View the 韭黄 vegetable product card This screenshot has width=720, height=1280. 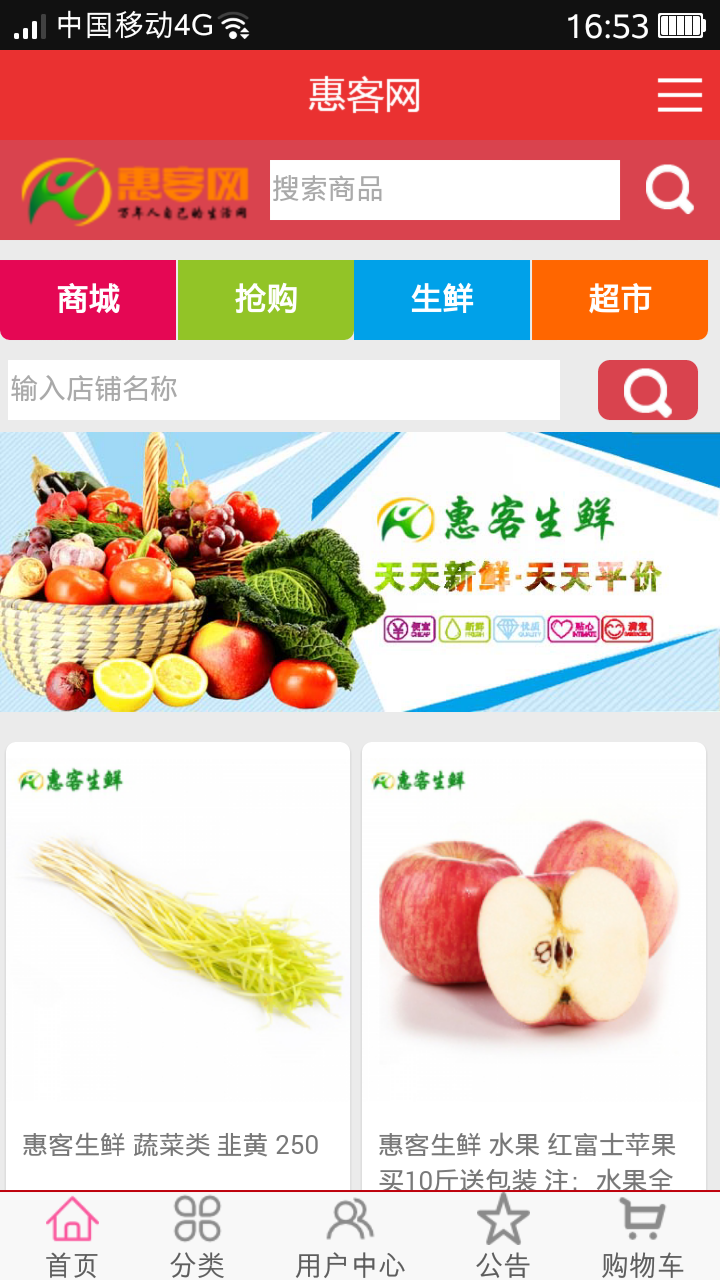click(x=178, y=960)
